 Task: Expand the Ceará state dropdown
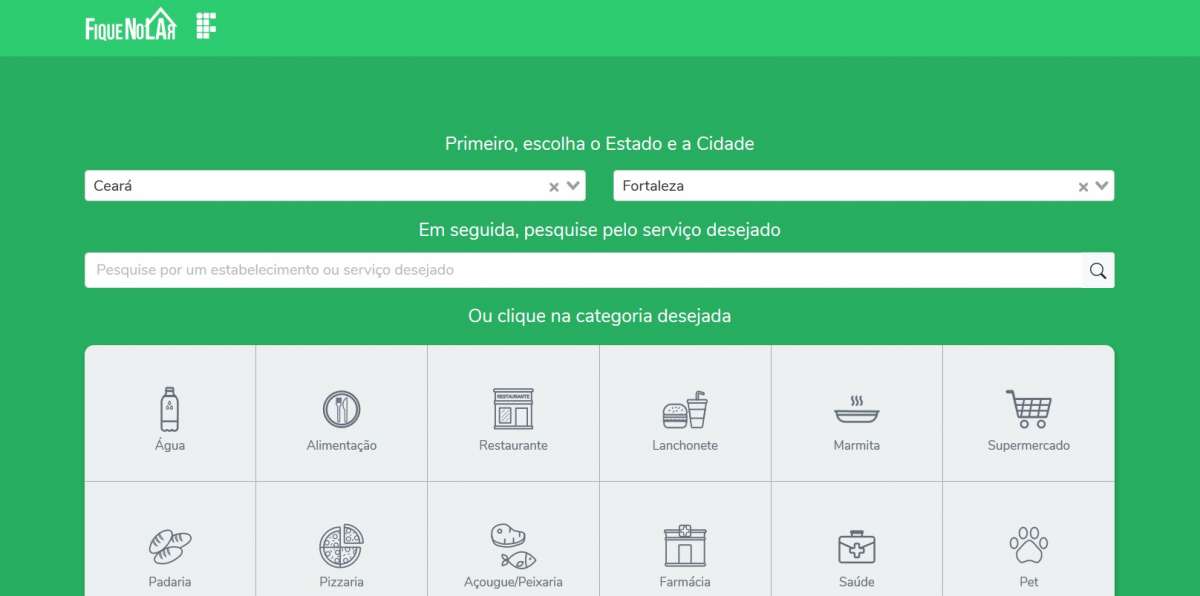(573, 186)
